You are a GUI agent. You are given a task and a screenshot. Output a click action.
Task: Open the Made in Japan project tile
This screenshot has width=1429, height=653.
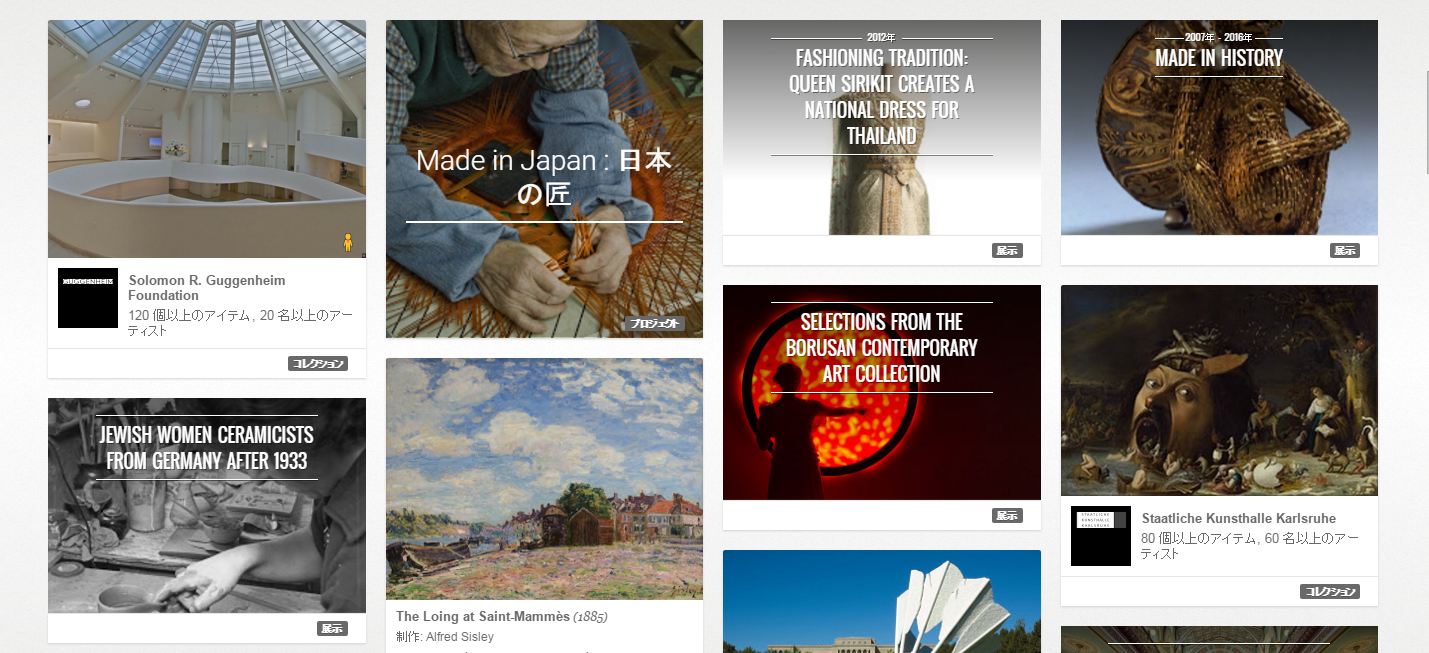(x=544, y=178)
